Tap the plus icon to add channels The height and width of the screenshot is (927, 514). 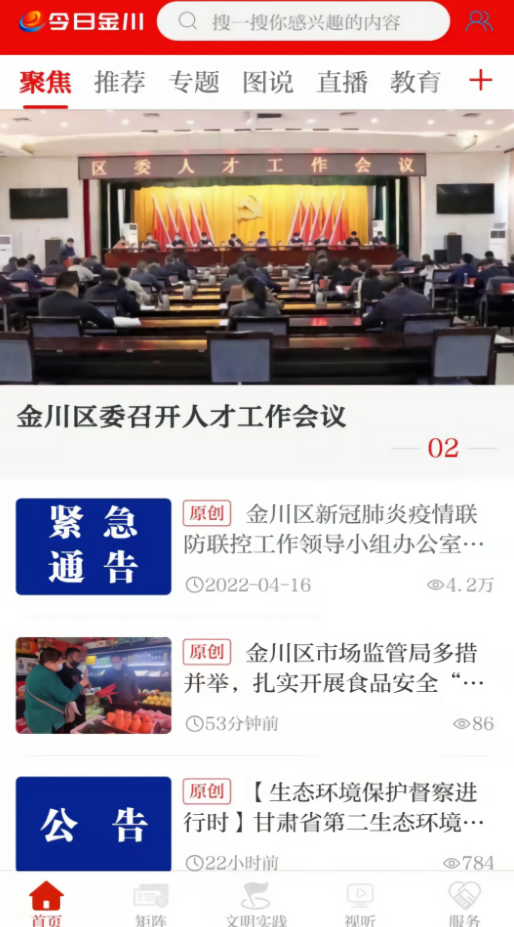coord(481,80)
